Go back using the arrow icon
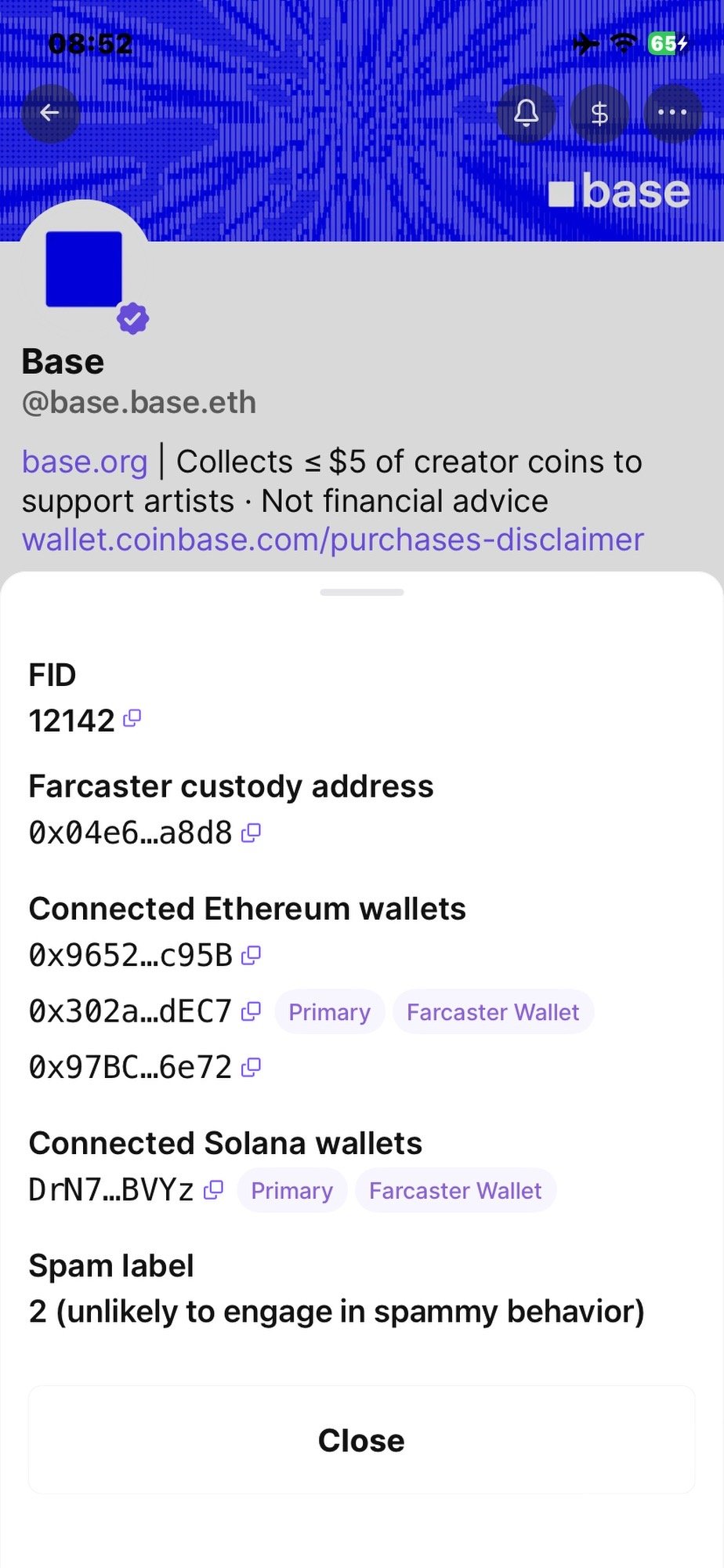Viewport: 724px width, 1568px height. (x=50, y=113)
